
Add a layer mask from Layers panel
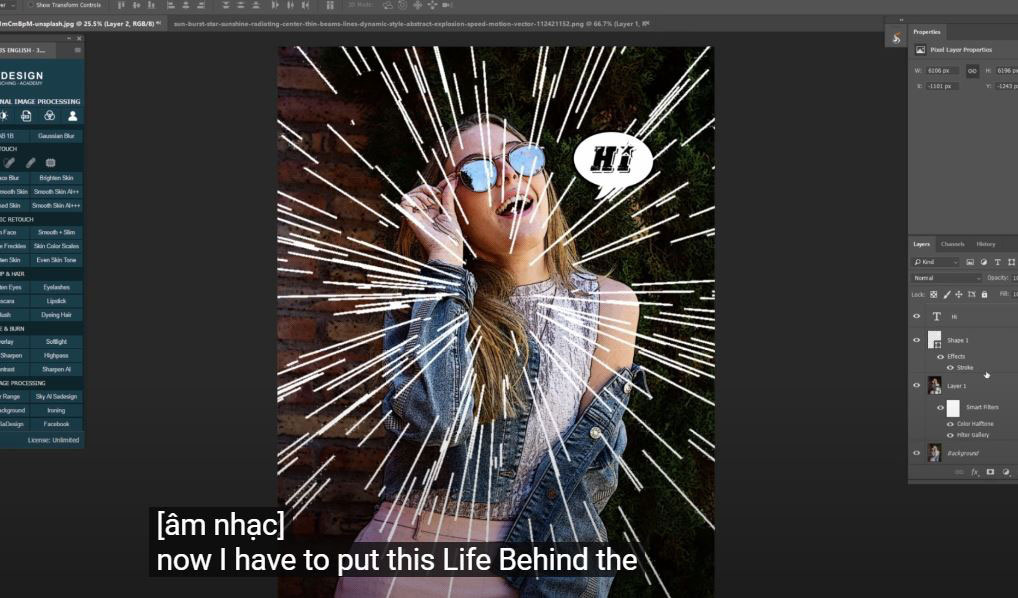(x=990, y=472)
